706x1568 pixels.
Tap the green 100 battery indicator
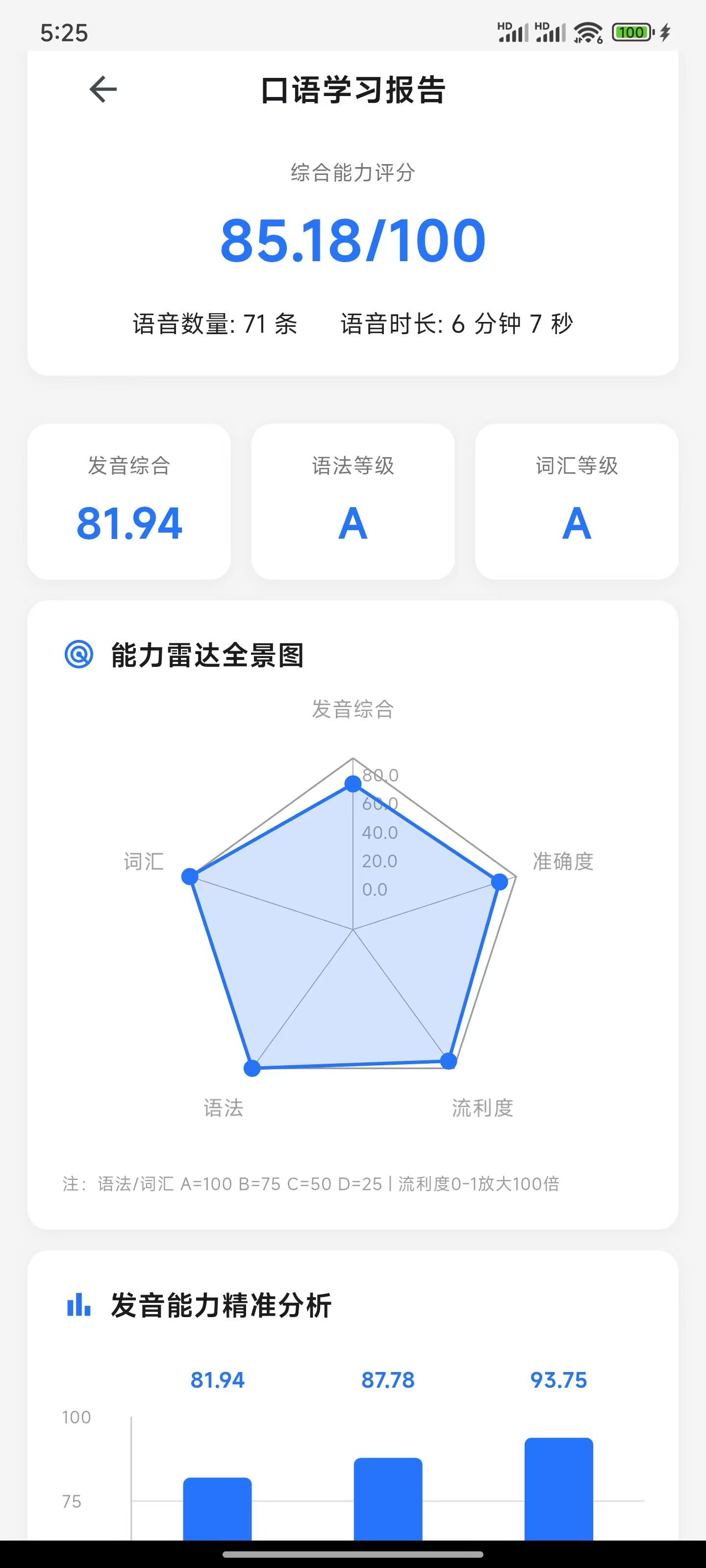(x=631, y=32)
